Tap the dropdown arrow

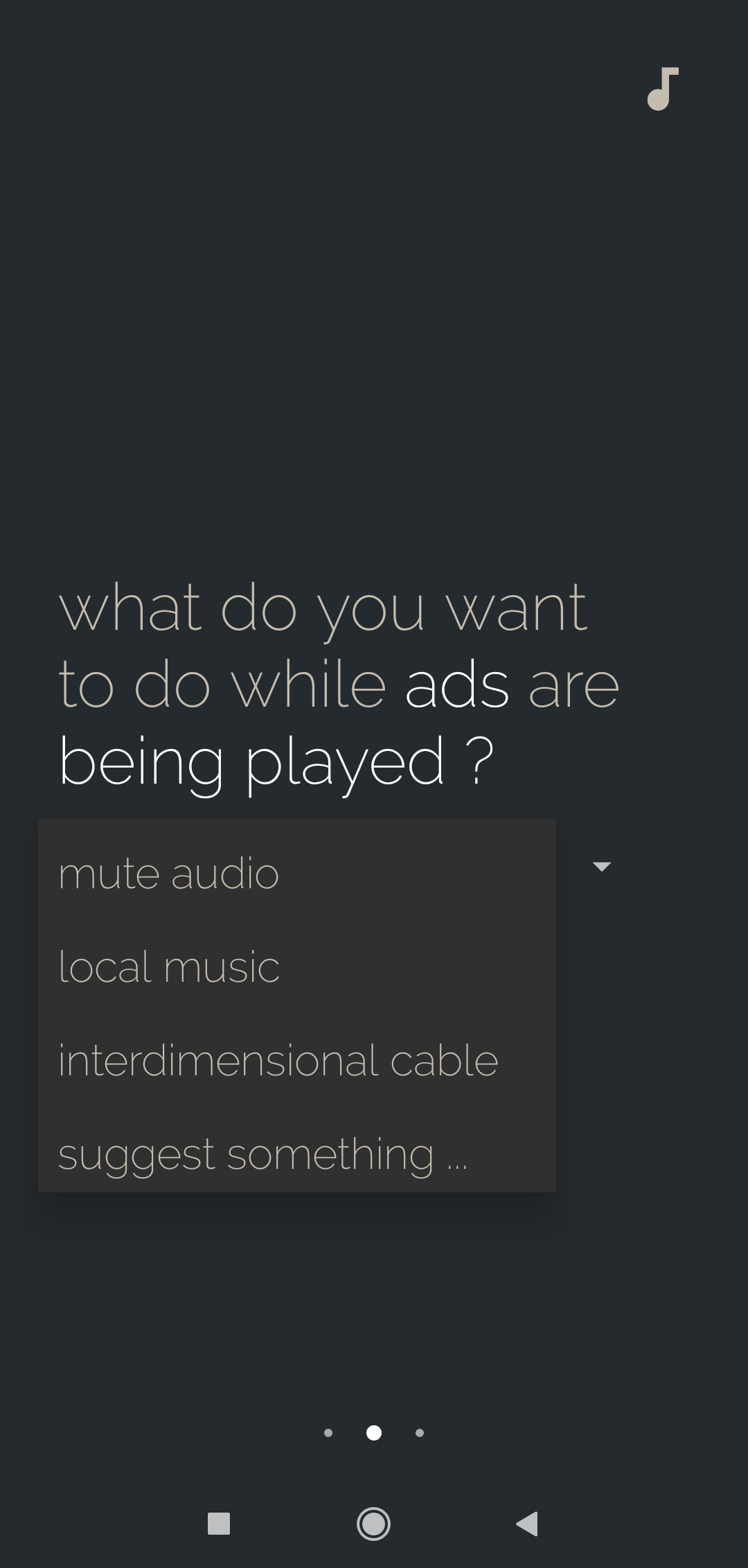(602, 866)
